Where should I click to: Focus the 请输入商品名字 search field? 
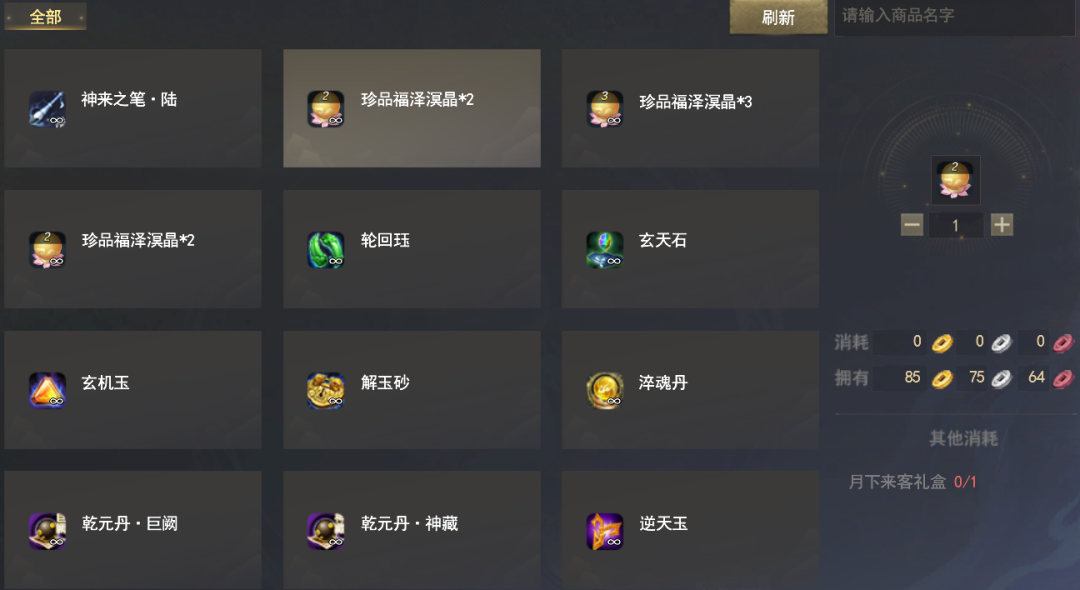point(955,17)
